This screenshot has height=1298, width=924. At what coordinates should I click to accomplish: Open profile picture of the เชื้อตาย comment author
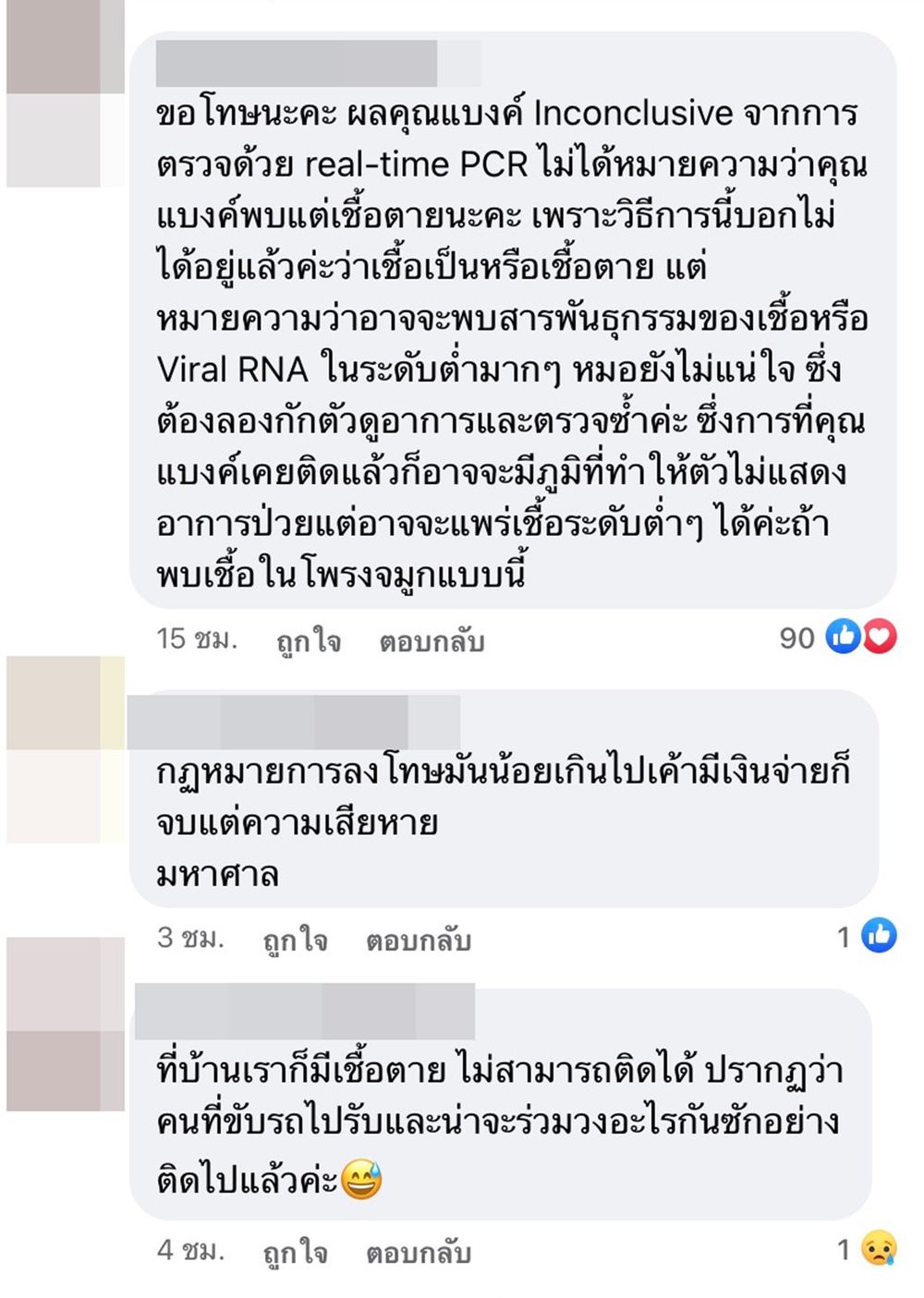pos(65,1024)
